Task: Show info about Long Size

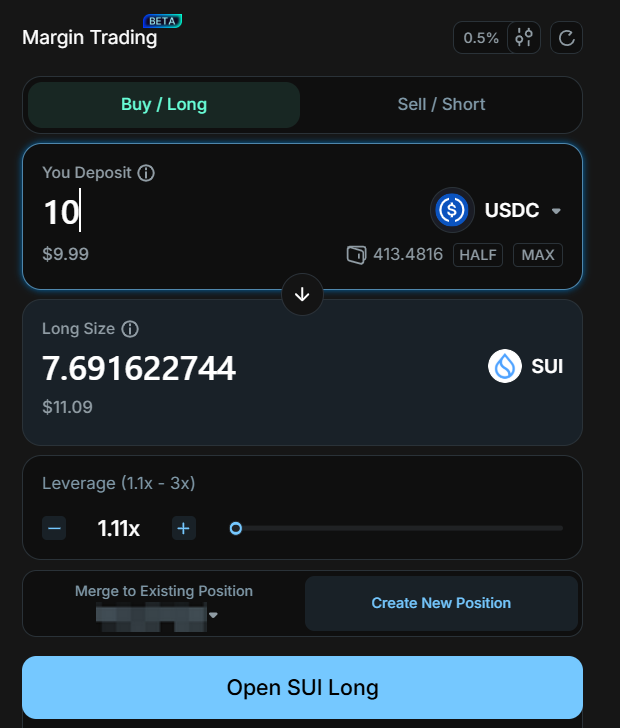Action: 130,329
